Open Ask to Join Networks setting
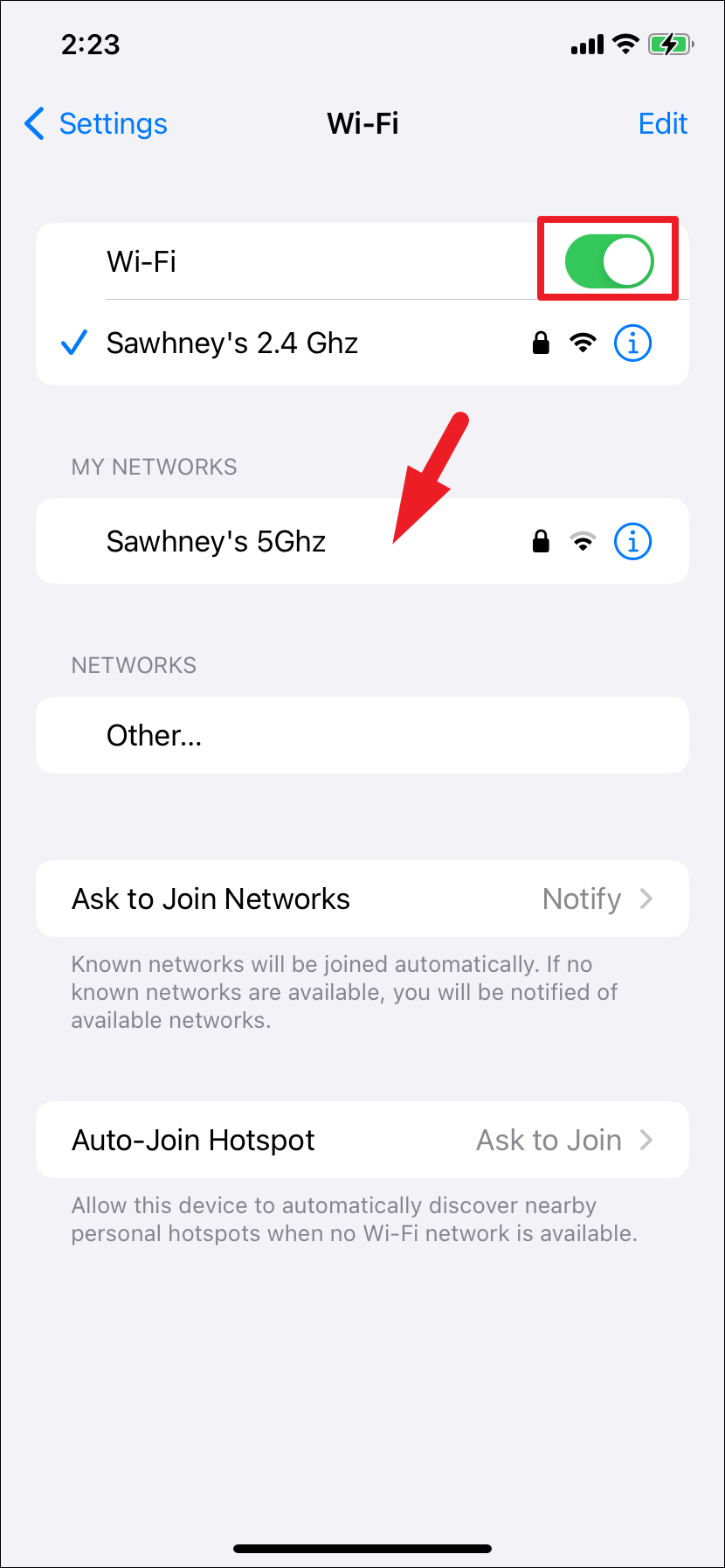The width and height of the screenshot is (725, 1568). (362, 898)
